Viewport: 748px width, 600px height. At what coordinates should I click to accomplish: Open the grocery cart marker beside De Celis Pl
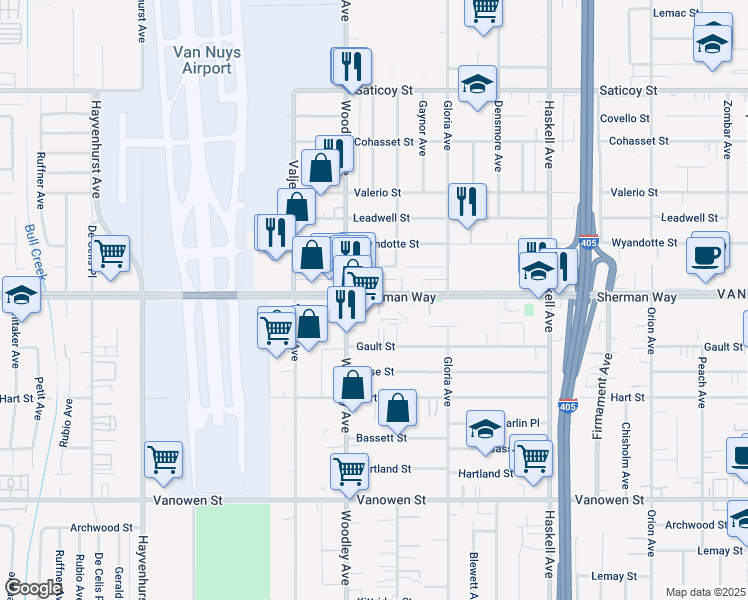[110, 254]
